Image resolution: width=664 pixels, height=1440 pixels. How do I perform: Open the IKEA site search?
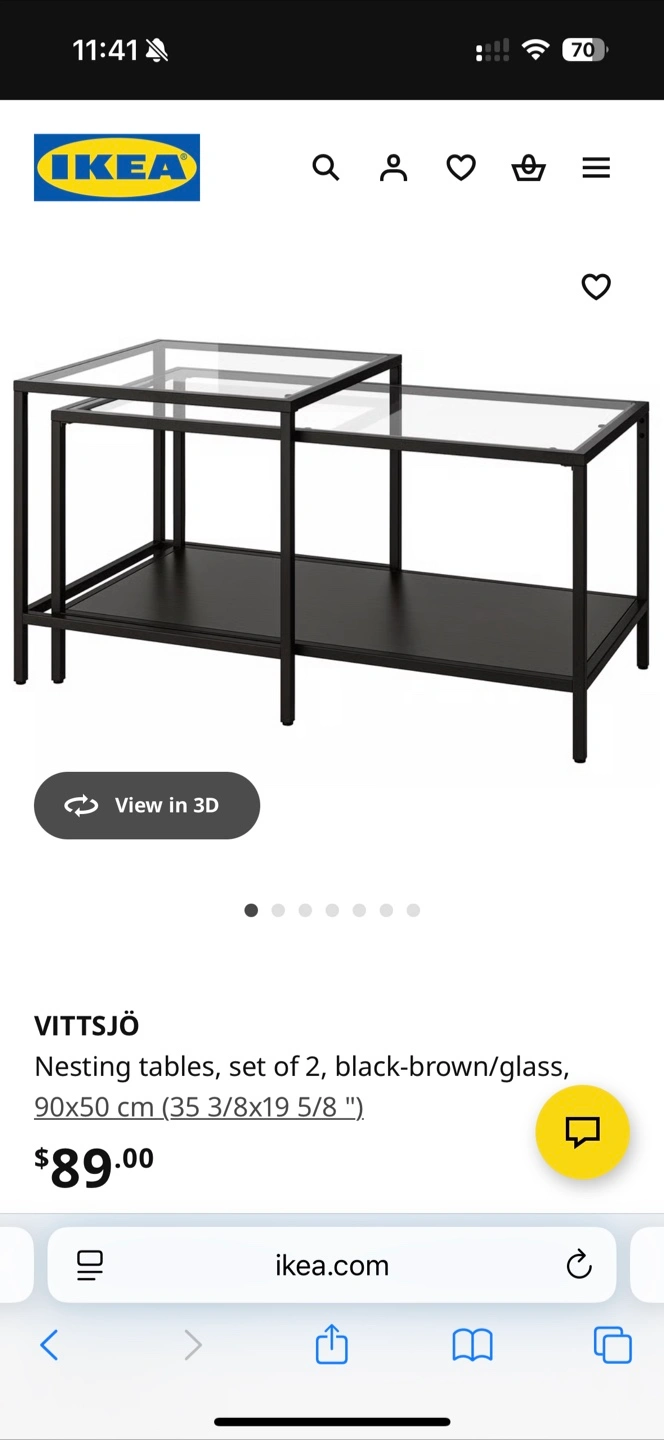pos(326,167)
